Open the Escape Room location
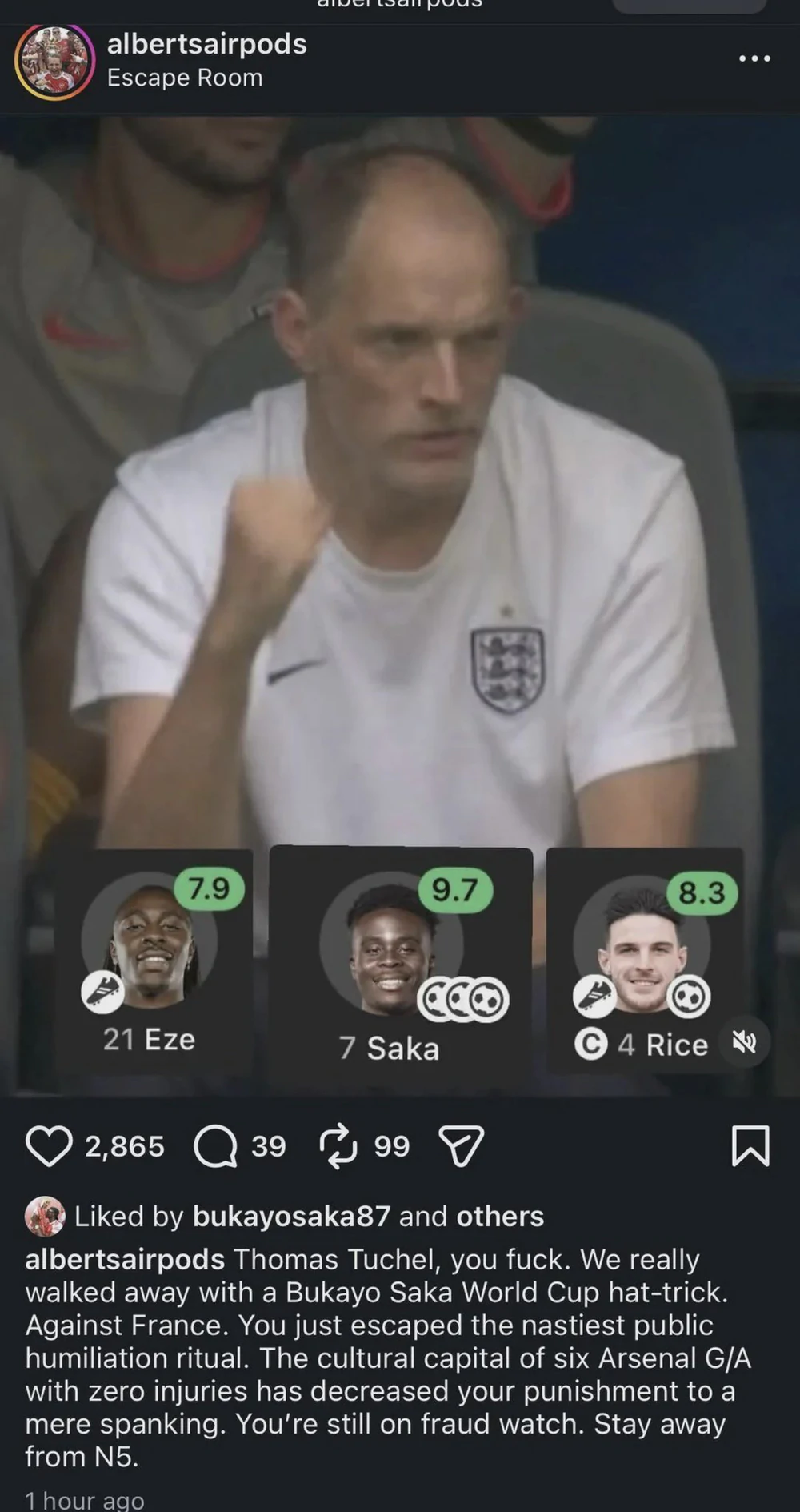This screenshot has height=1512, width=800. [185, 78]
